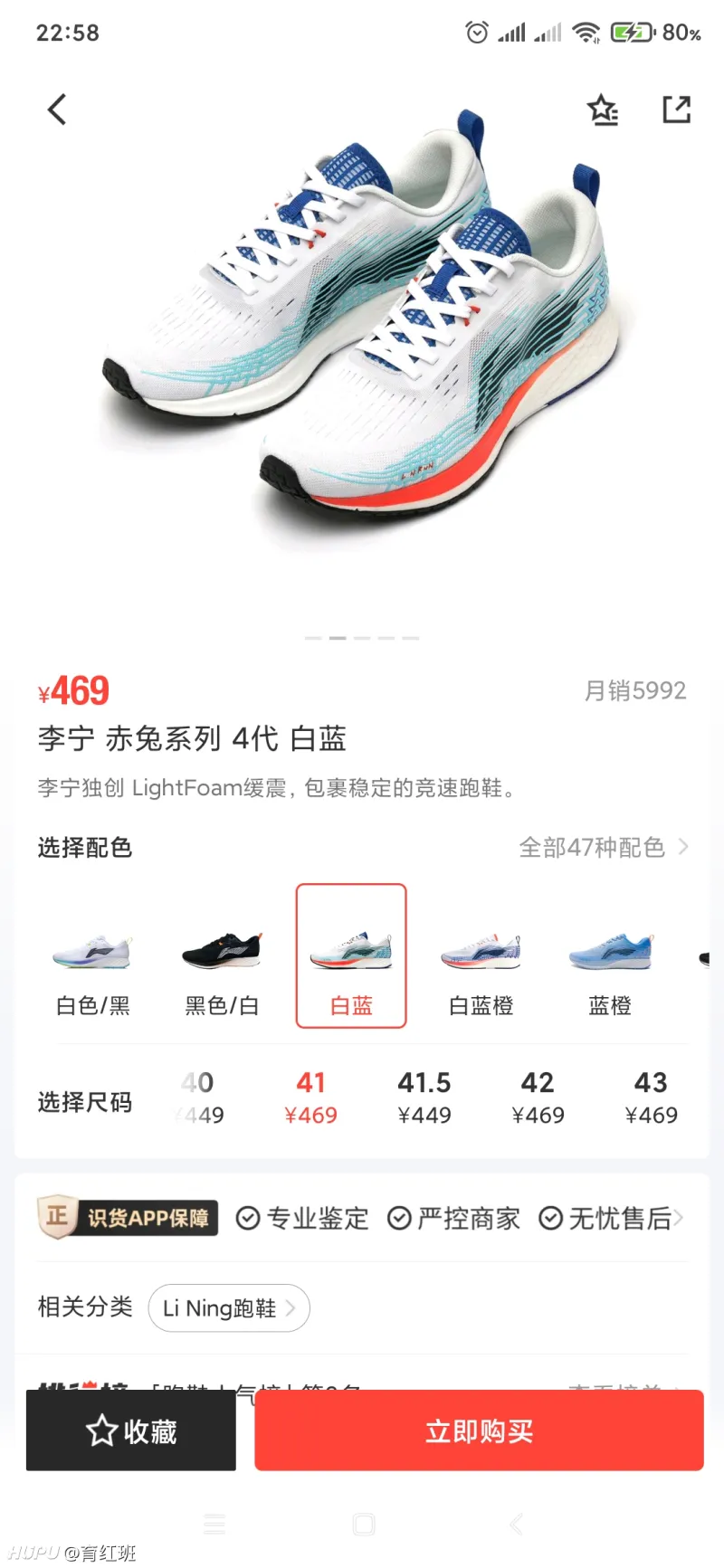Select size 40 at ¥449
The image size is (724, 1568).
tap(199, 1098)
